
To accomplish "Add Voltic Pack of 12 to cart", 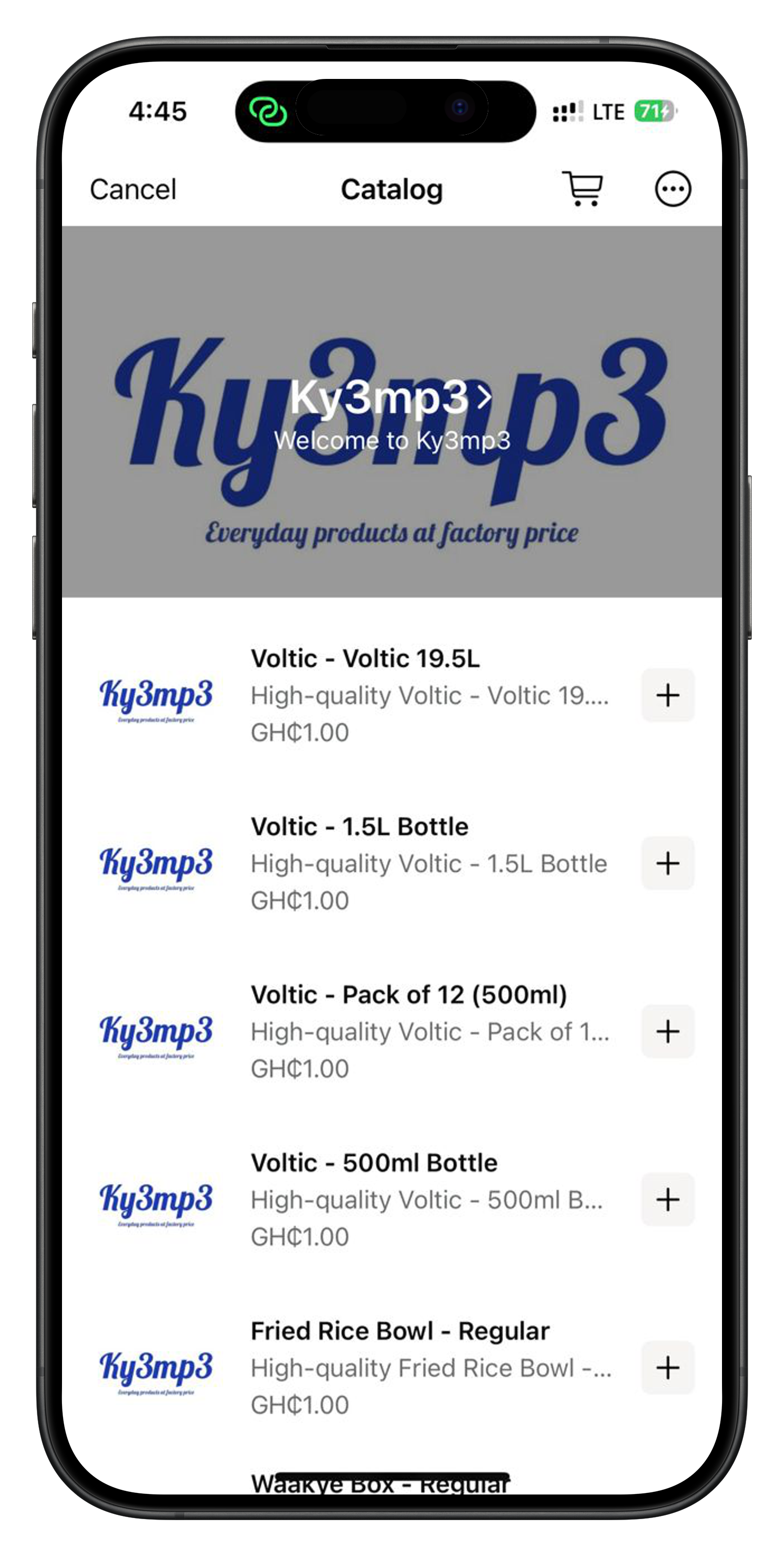I will tap(668, 1031).
